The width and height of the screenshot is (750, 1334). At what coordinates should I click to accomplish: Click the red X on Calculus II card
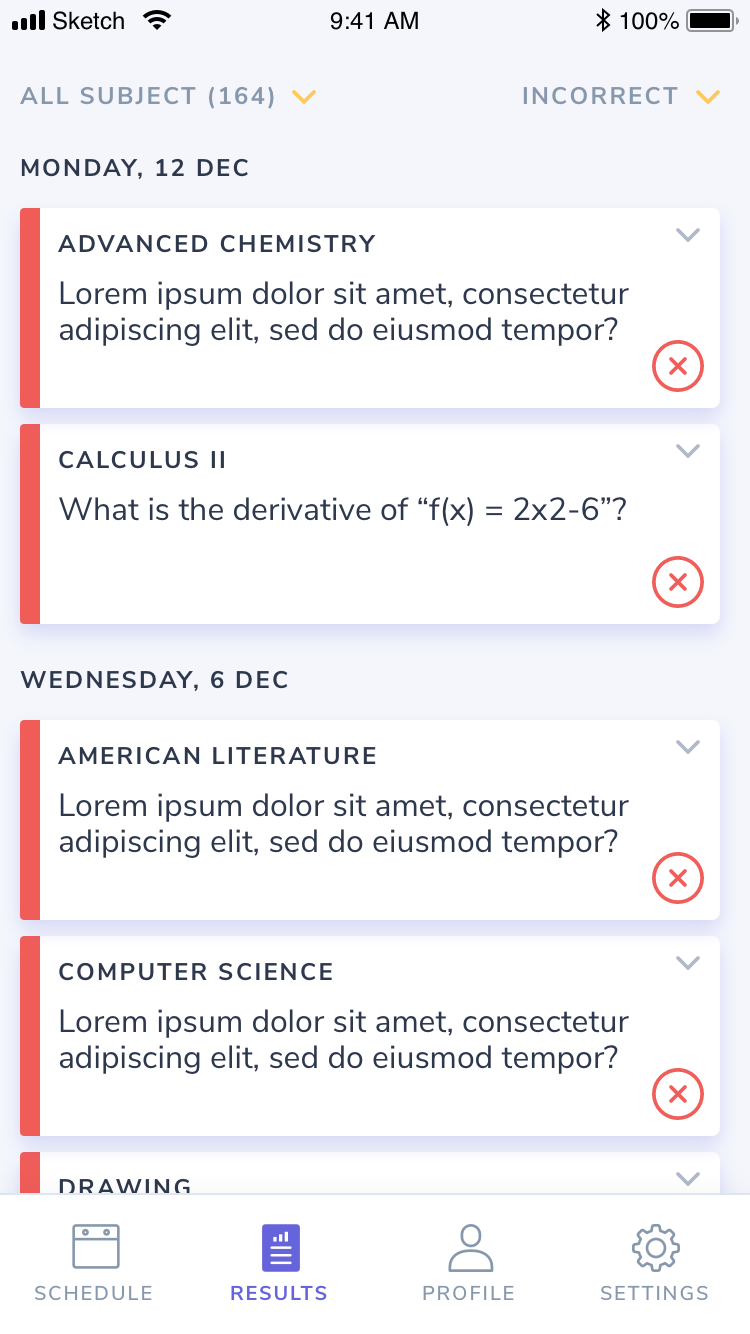[x=677, y=582]
